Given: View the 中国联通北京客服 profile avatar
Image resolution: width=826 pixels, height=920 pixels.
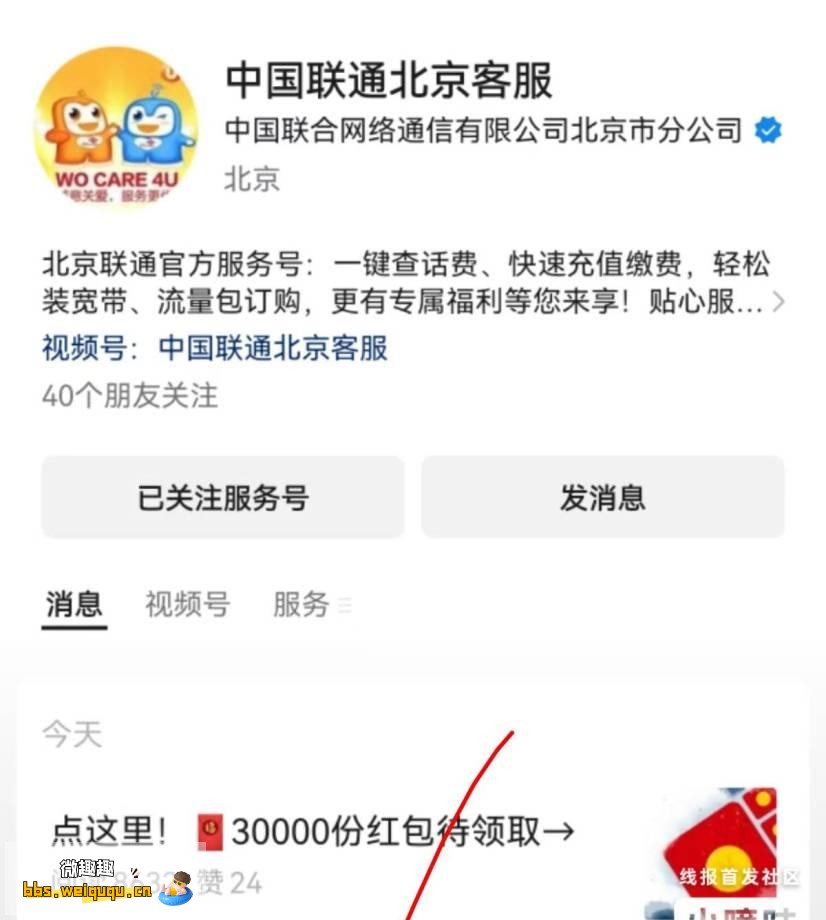Looking at the screenshot, I should [x=116, y=129].
